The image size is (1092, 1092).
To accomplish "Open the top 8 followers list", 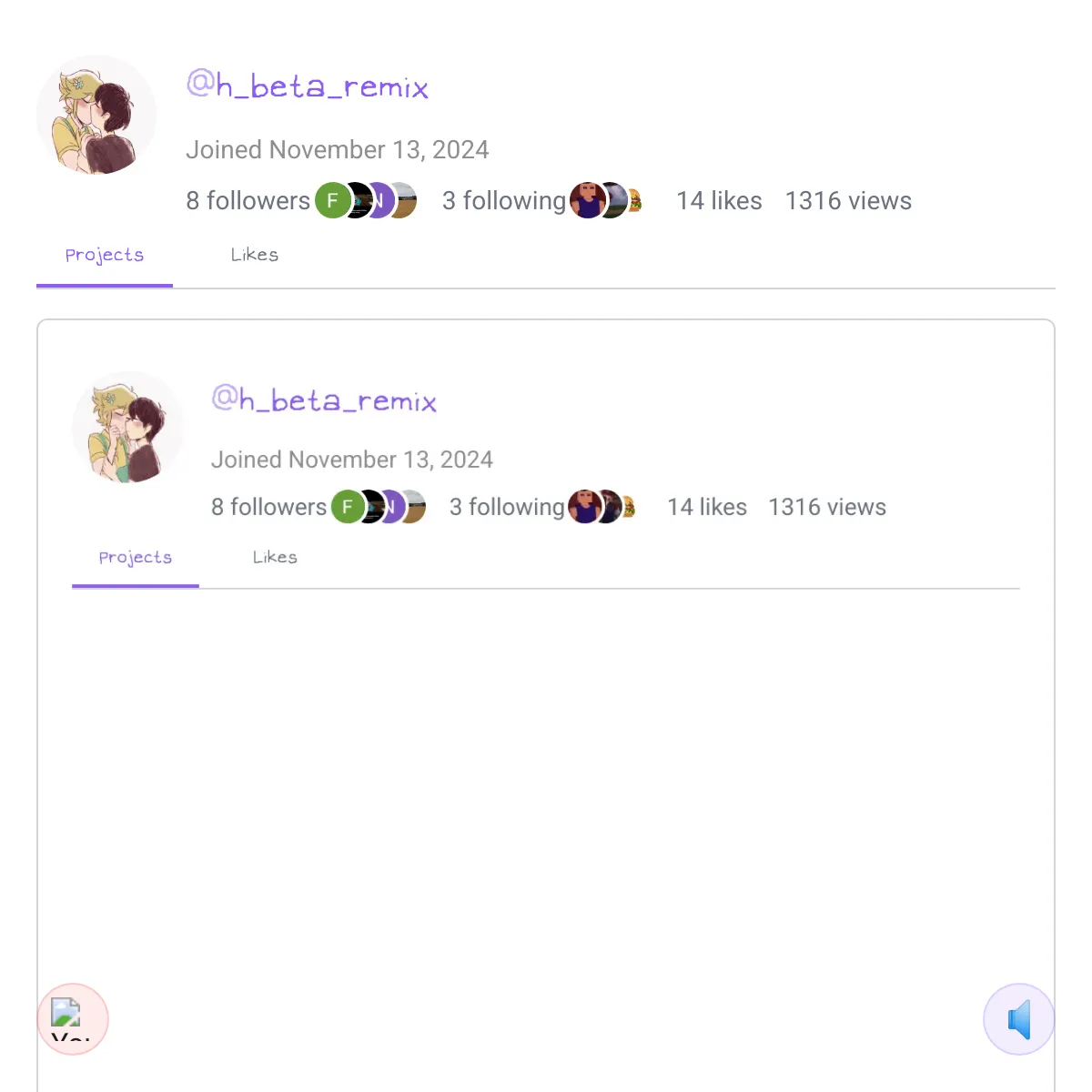I will [x=248, y=200].
